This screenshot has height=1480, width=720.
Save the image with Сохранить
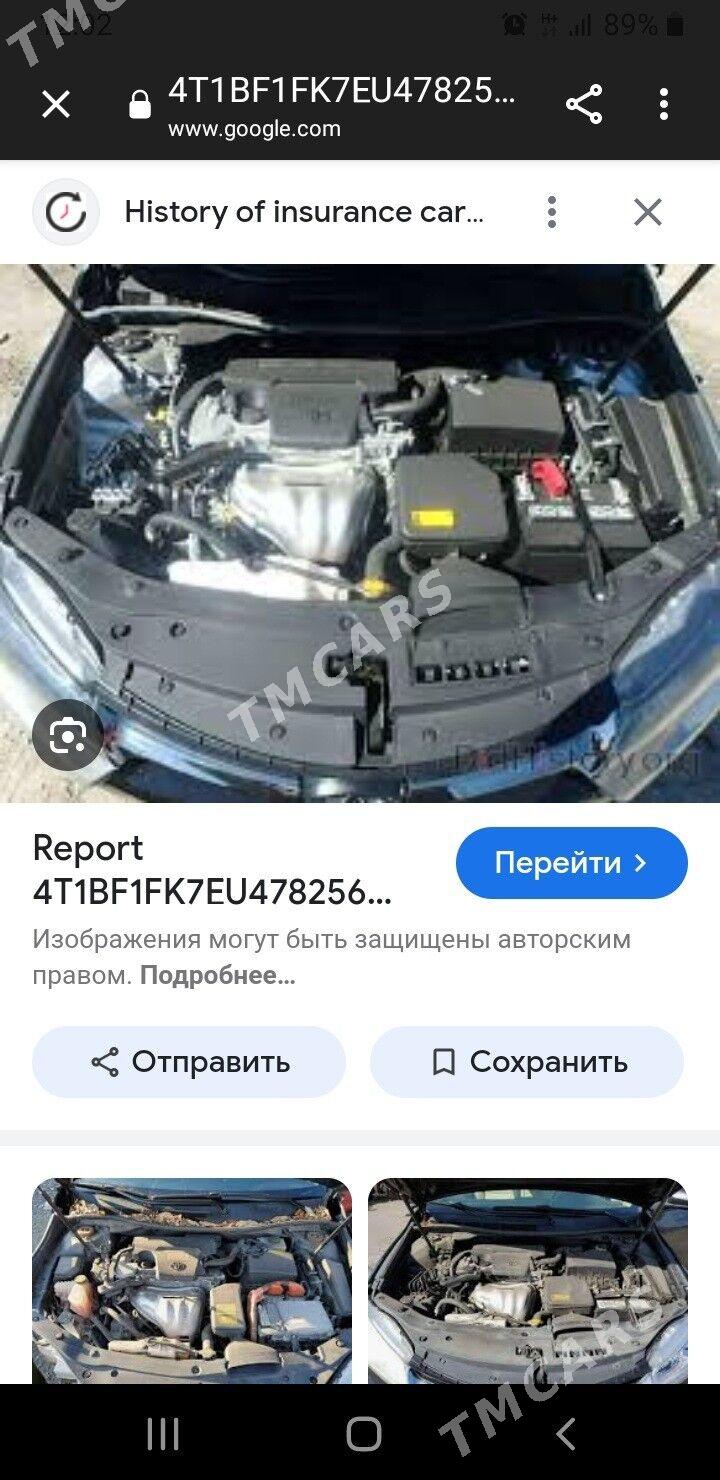tap(527, 1062)
